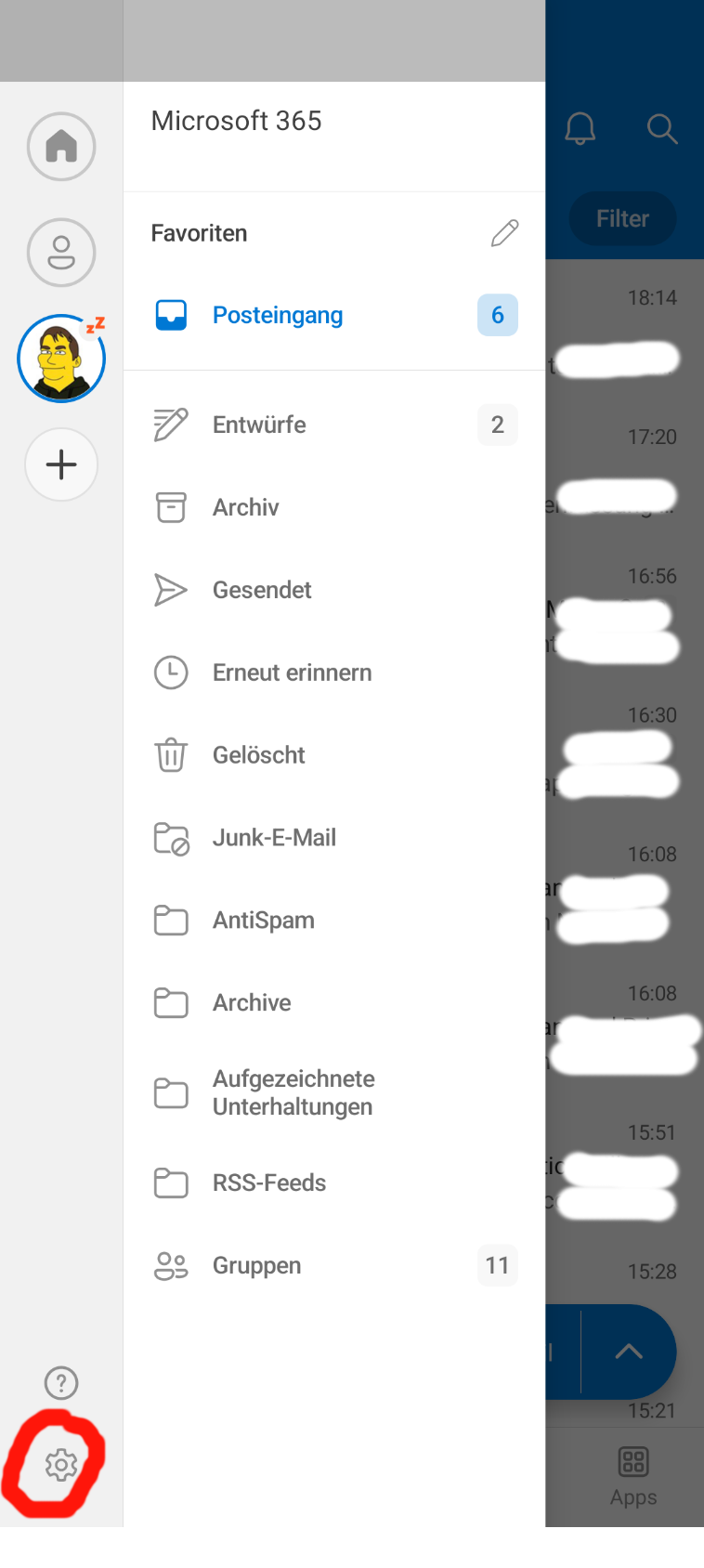This screenshot has height=1568, width=704.
Task: Open the Gesendet folder
Action: 261,589
